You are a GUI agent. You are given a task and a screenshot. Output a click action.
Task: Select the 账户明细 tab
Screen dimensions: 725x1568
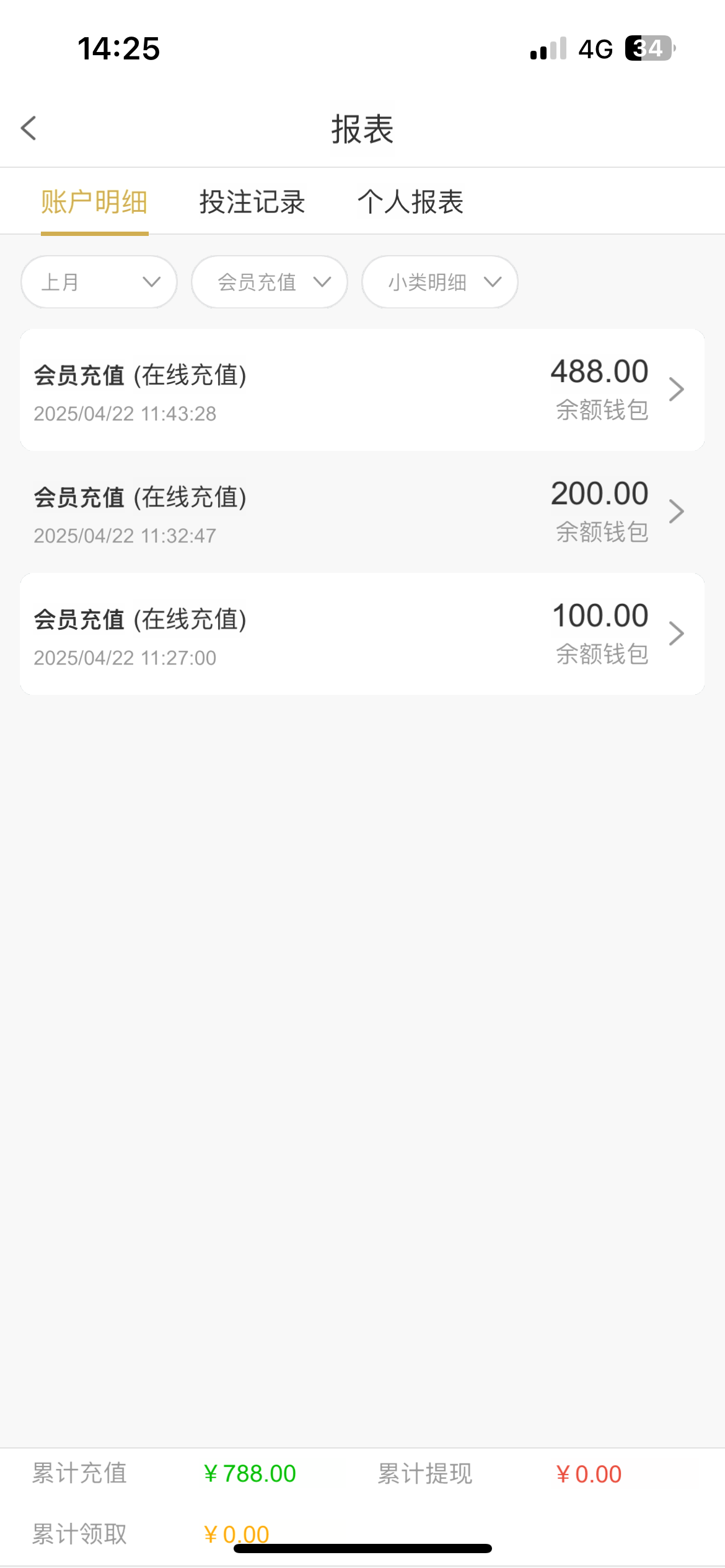94,203
